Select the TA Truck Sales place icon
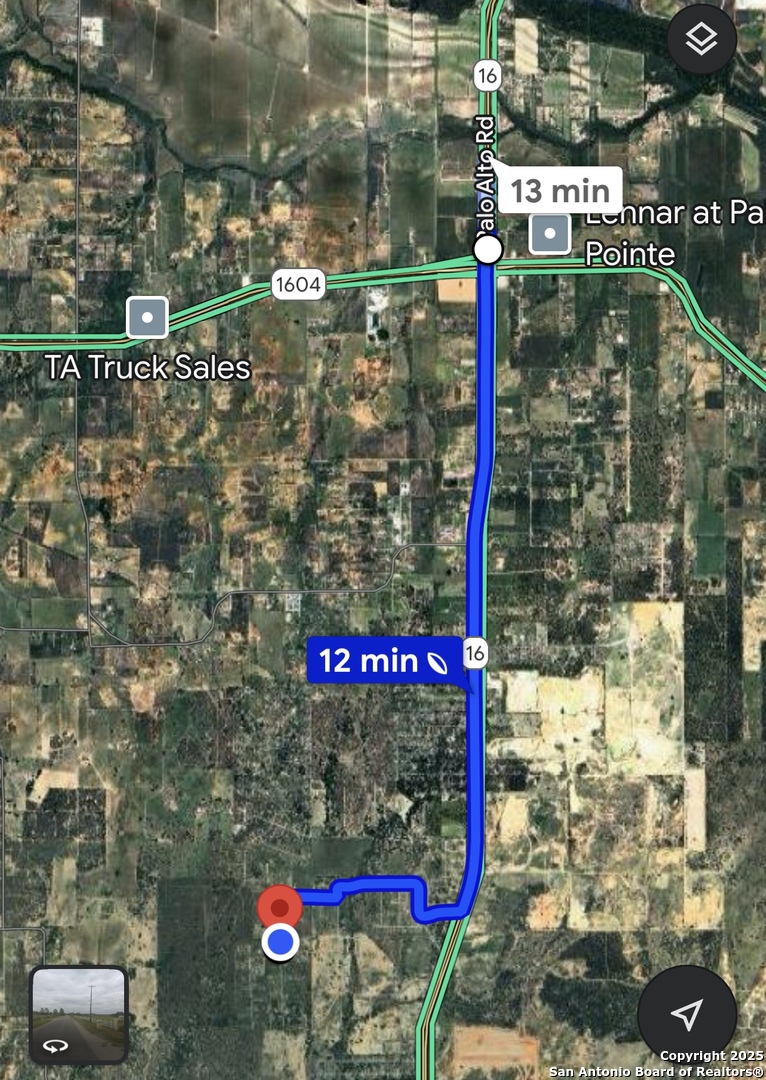Image resolution: width=766 pixels, height=1080 pixels. pyautogui.click(x=147, y=317)
